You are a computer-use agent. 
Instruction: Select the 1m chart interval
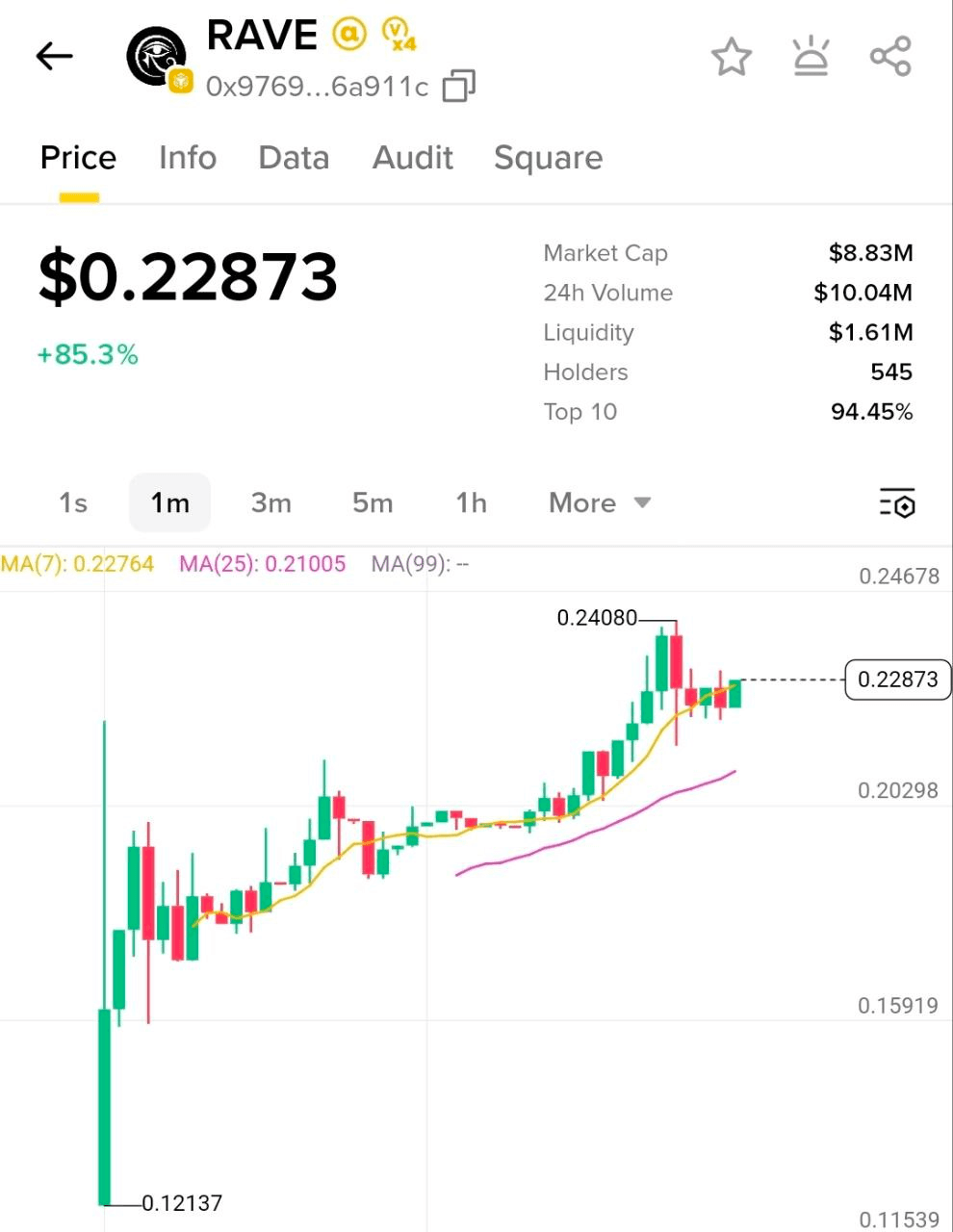(169, 502)
